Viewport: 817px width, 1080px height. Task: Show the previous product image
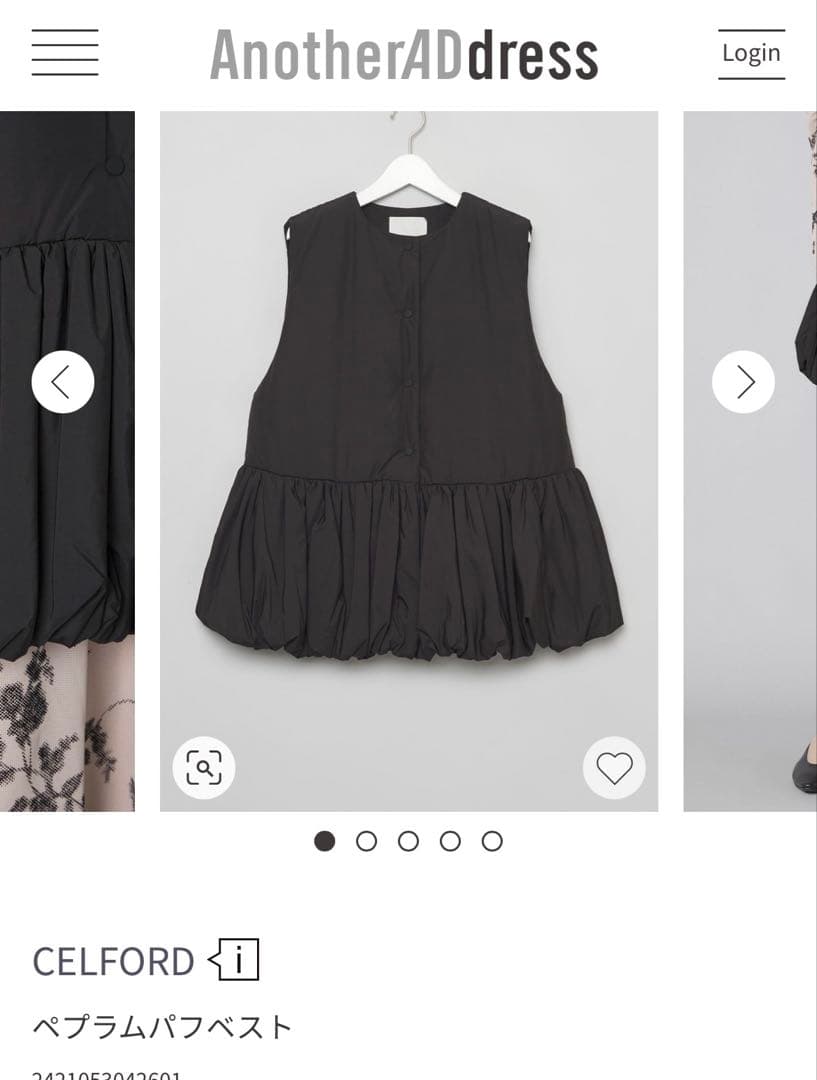pos(63,382)
